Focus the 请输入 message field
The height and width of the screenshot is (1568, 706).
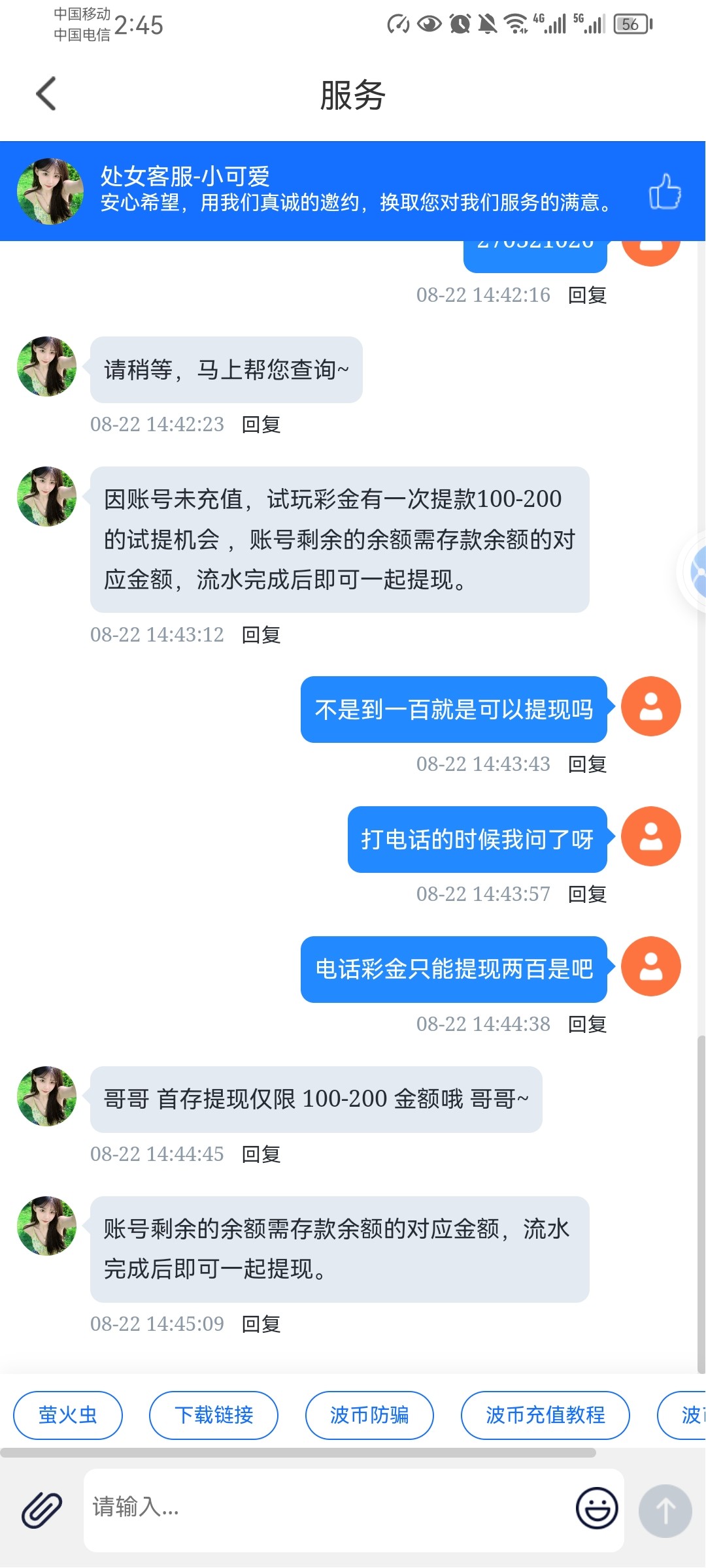click(x=327, y=1510)
